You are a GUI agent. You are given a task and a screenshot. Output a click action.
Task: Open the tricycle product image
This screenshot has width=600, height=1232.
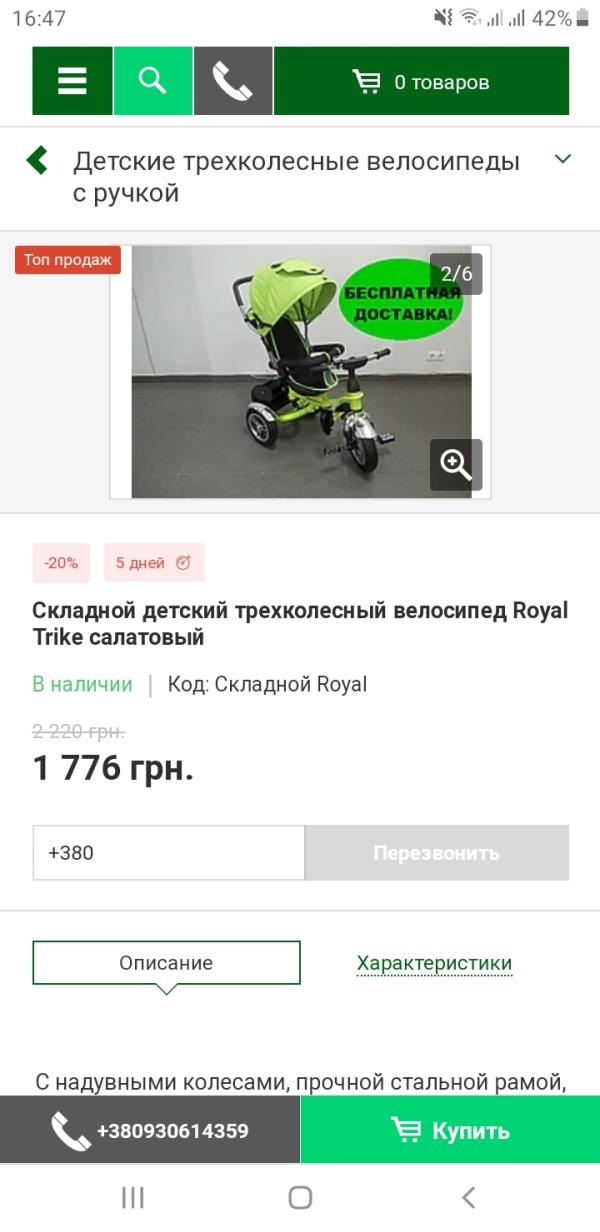300,371
